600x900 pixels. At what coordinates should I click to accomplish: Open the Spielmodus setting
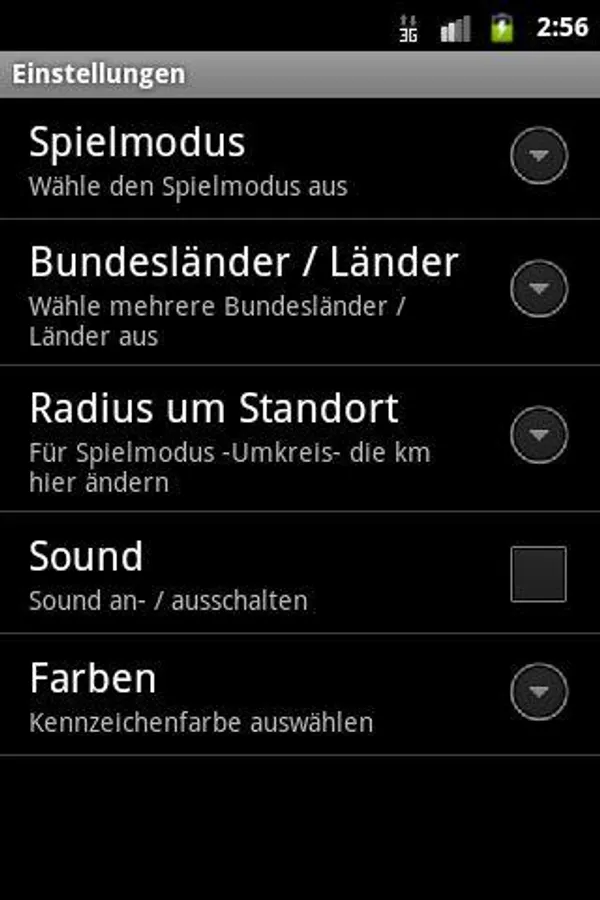click(300, 158)
